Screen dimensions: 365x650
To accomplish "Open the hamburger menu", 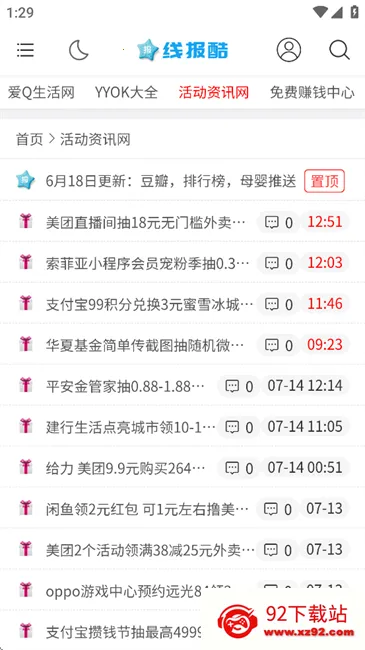I will (25, 50).
